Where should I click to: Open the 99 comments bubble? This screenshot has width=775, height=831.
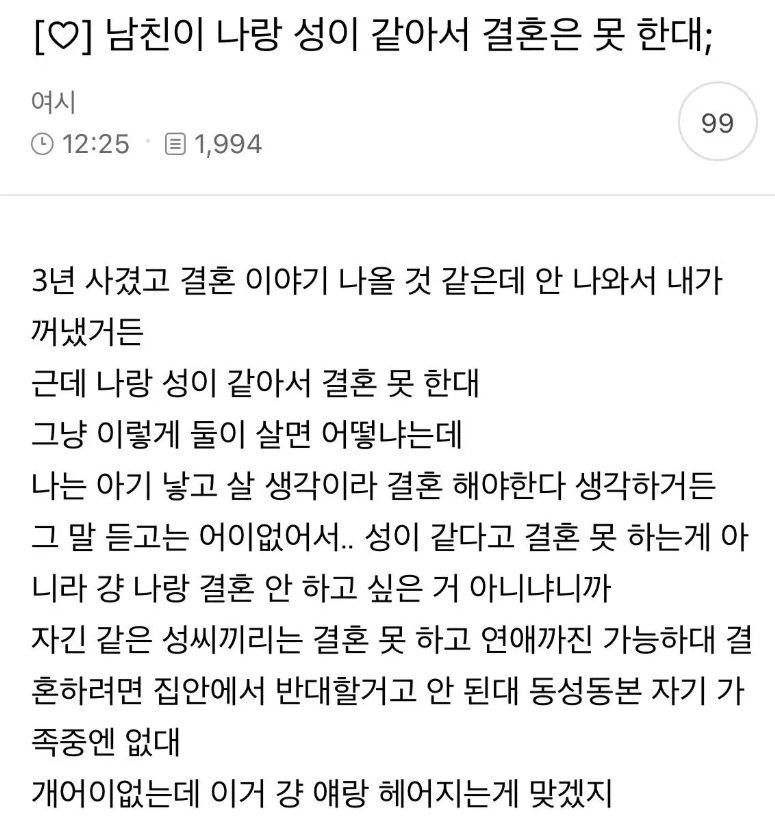[718, 123]
